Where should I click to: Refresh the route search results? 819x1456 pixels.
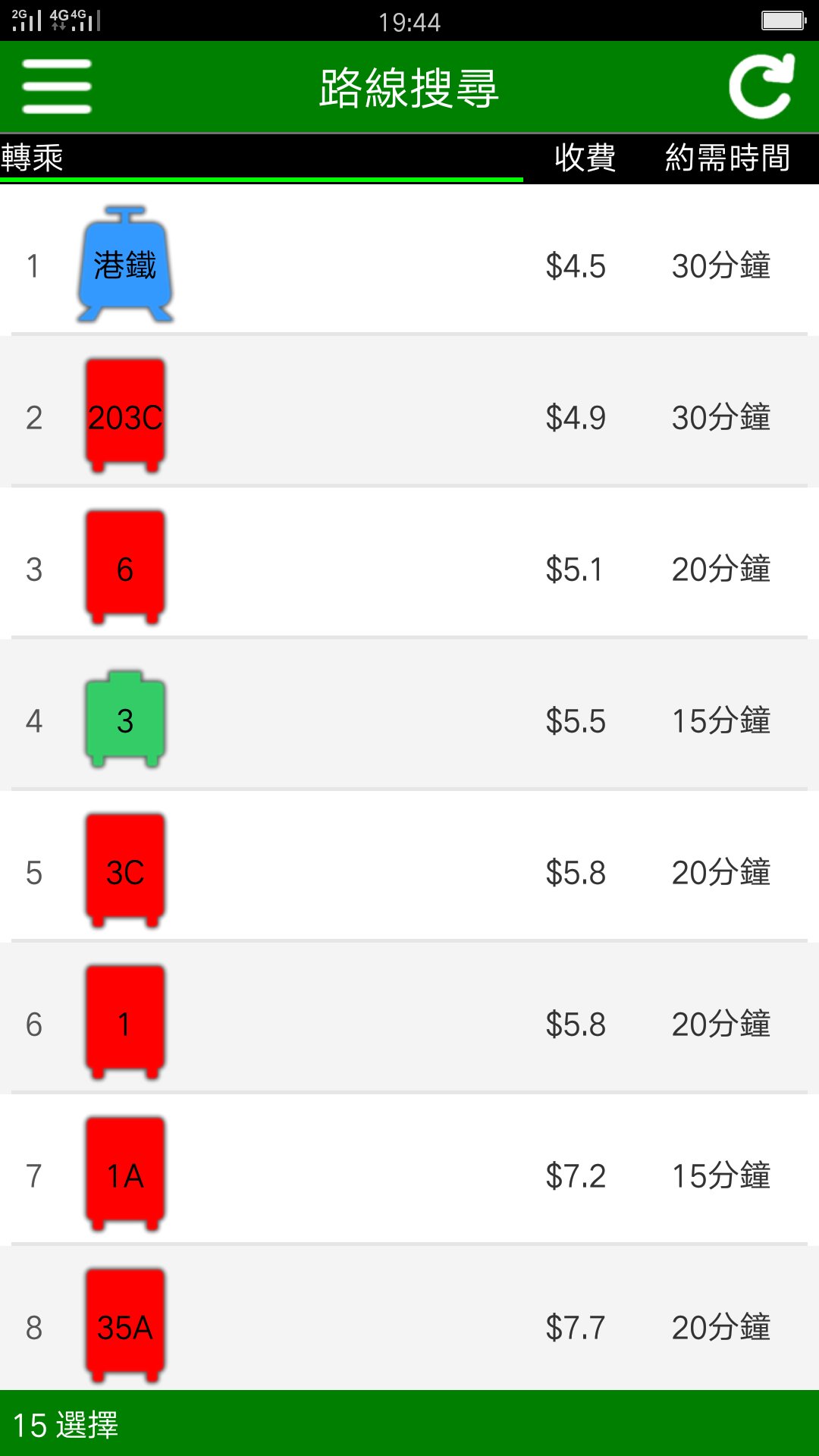coord(761,87)
